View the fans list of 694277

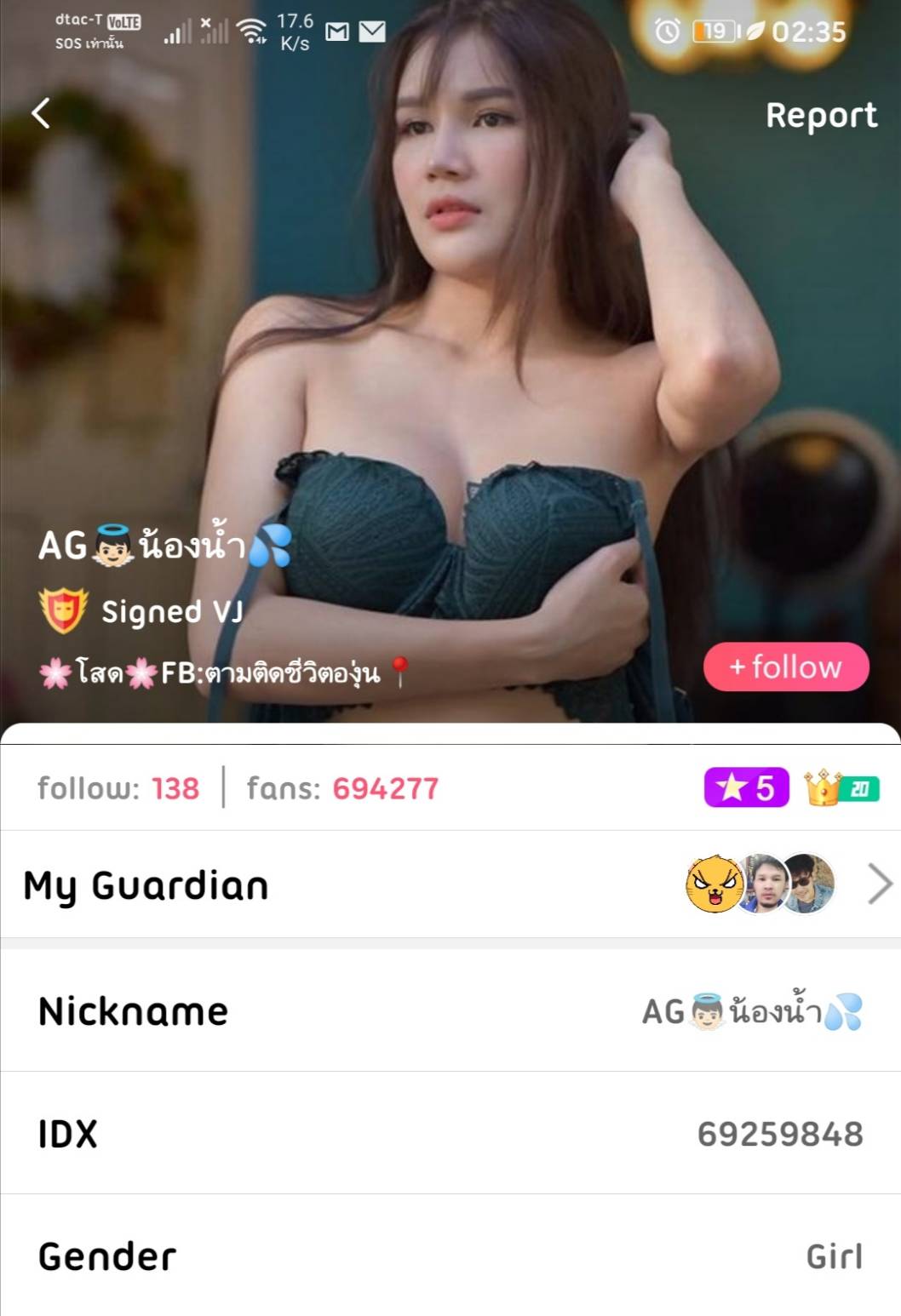click(x=342, y=788)
